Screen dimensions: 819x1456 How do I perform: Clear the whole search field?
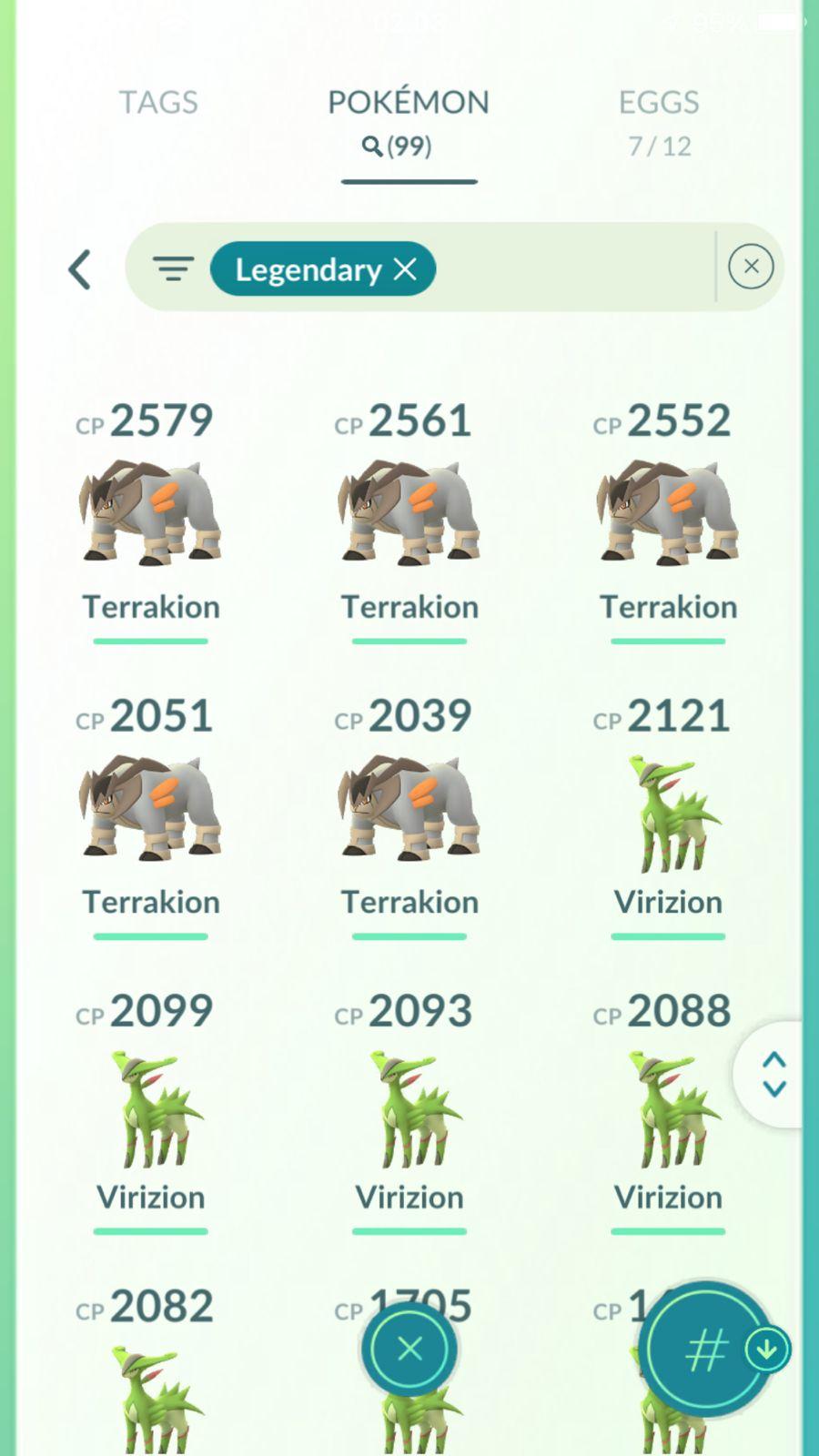point(751,267)
